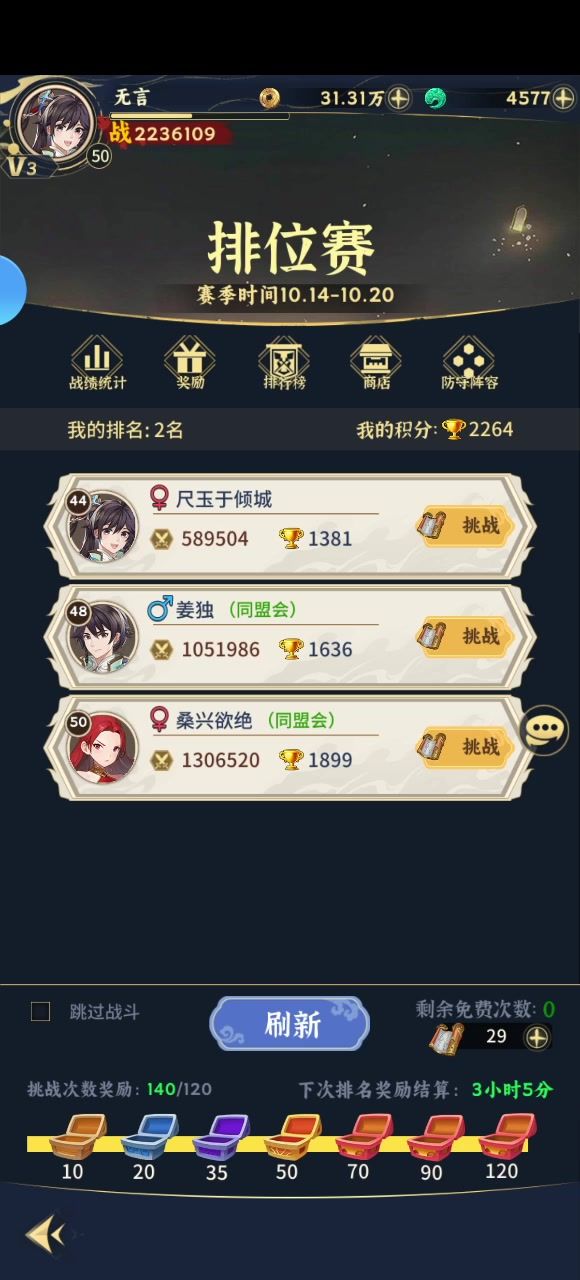Challenge player 尺玉于倾城
Image resolution: width=580 pixels, height=1280 pixels.
pos(467,526)
